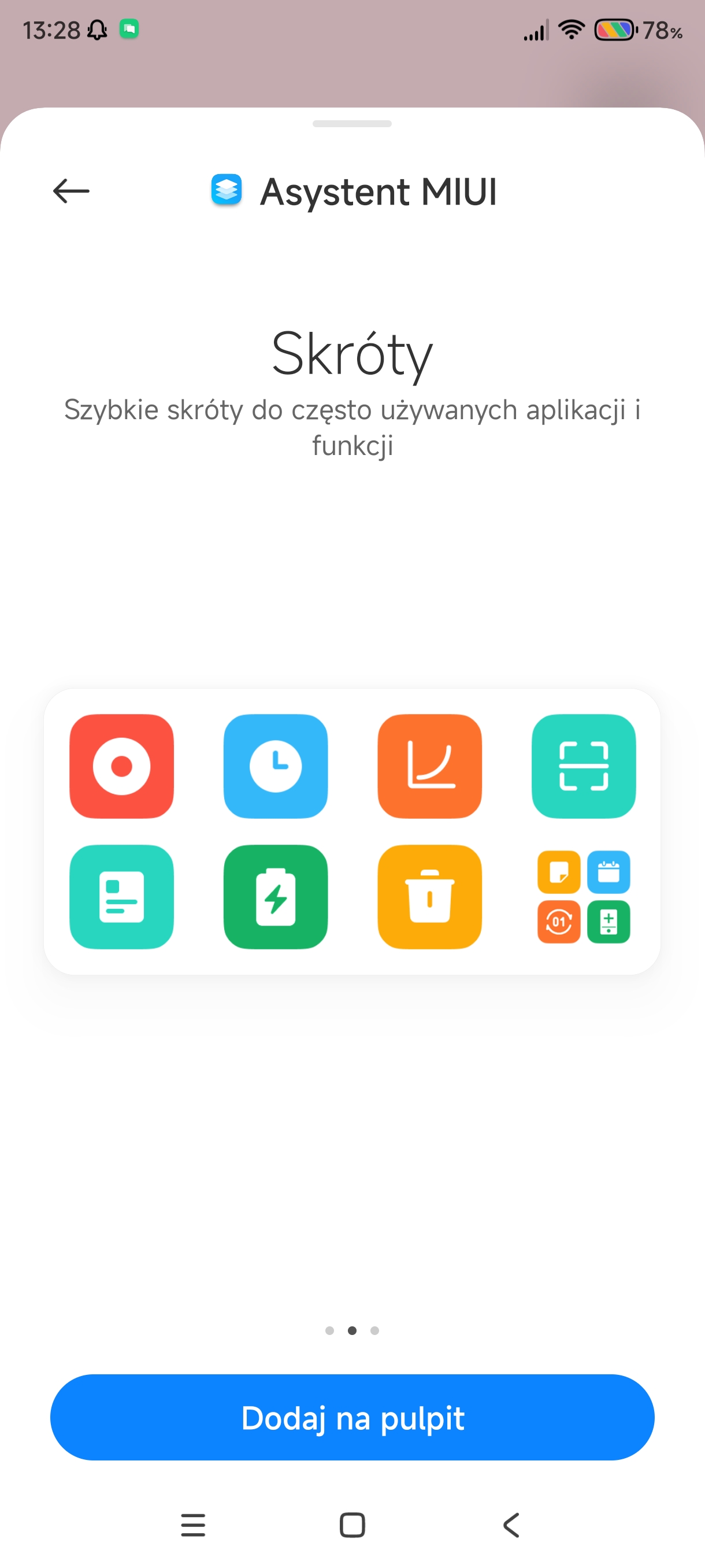This screenshot has height=1568, width=705.
Task: Select the third page indicator dot
Action: tap(374, 1330)
